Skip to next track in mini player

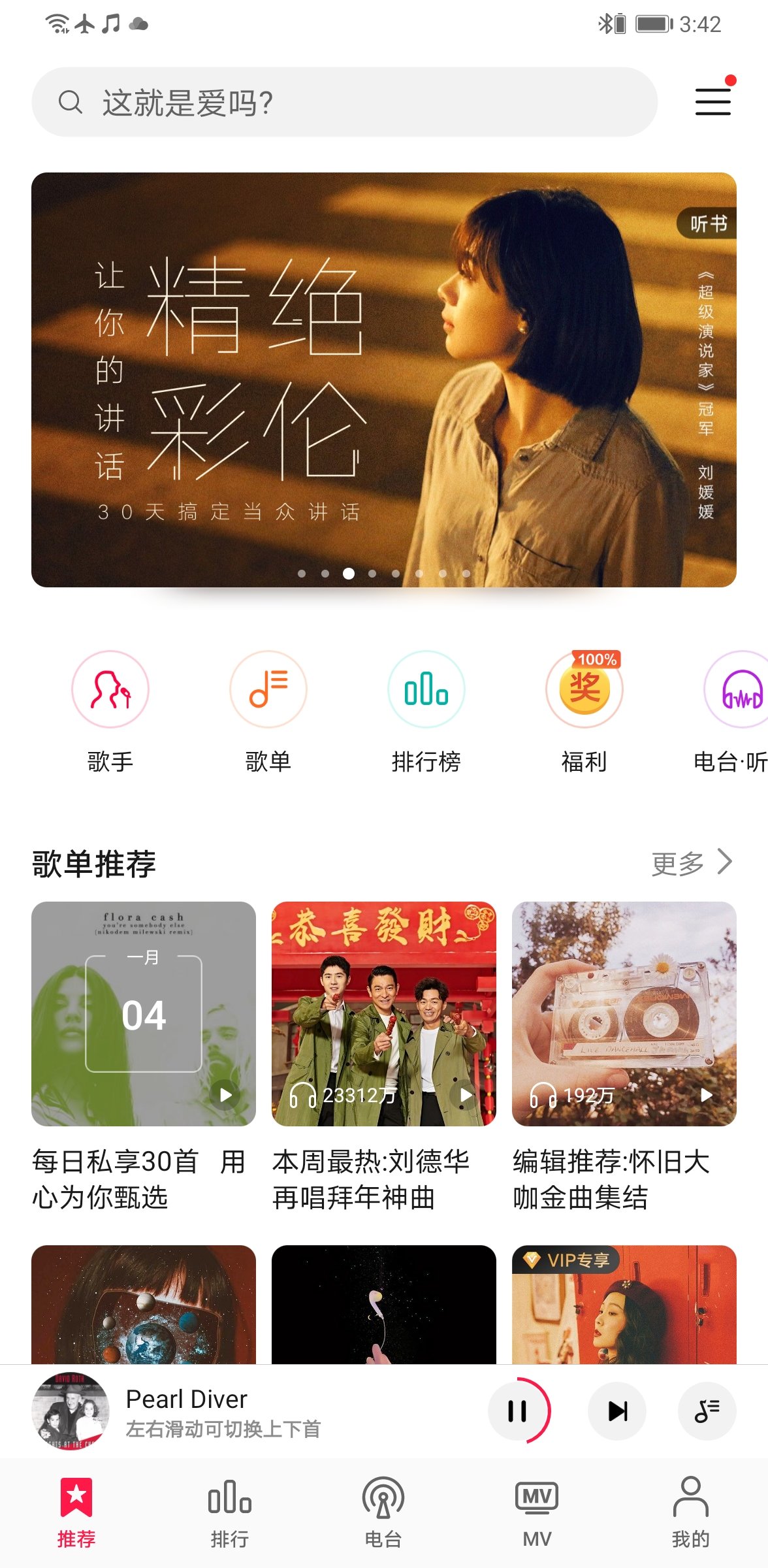point(617,1411)
